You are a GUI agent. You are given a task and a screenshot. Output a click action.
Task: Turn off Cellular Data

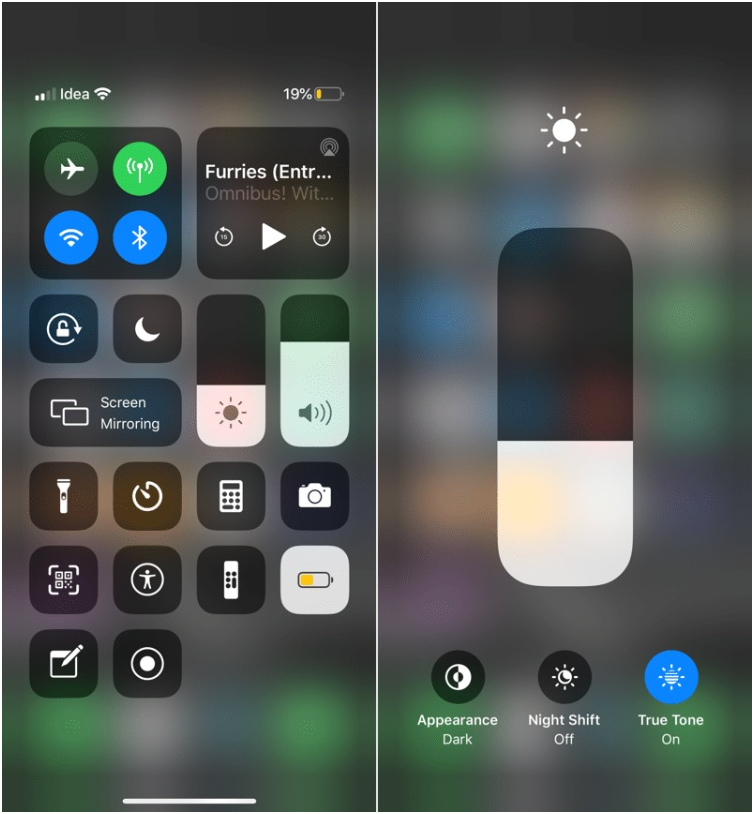[140, 169]
